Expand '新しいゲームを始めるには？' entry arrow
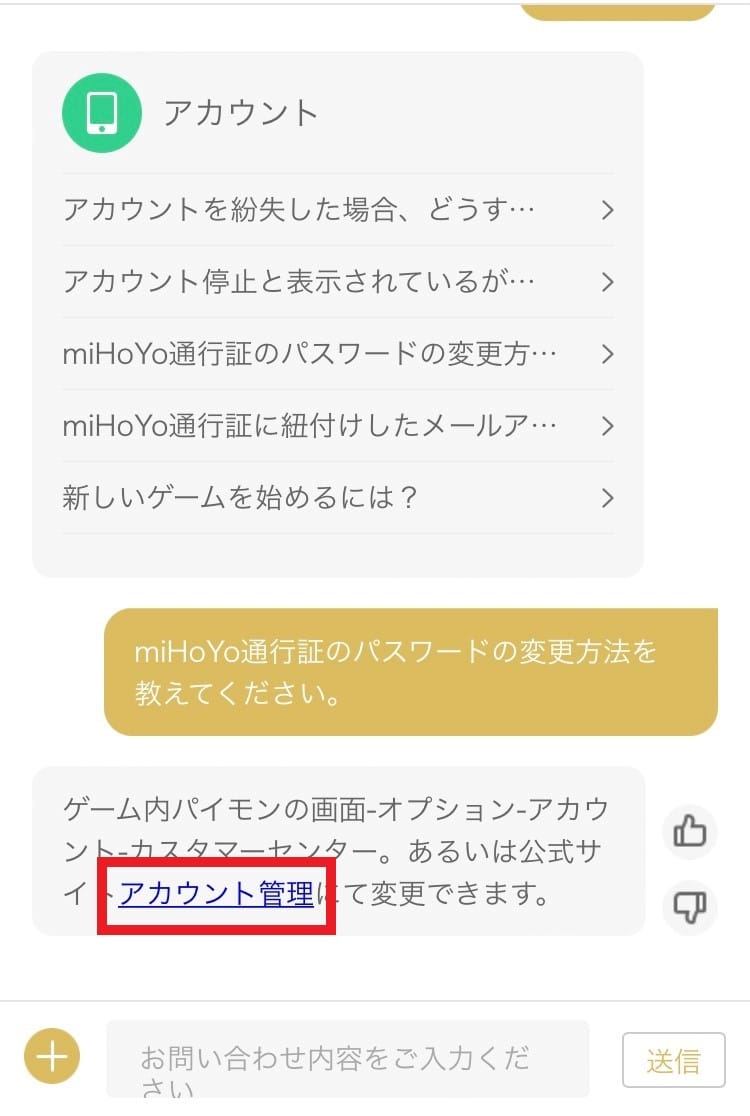The width and height of the screenshot is (750, 1116). coord(607,497)
